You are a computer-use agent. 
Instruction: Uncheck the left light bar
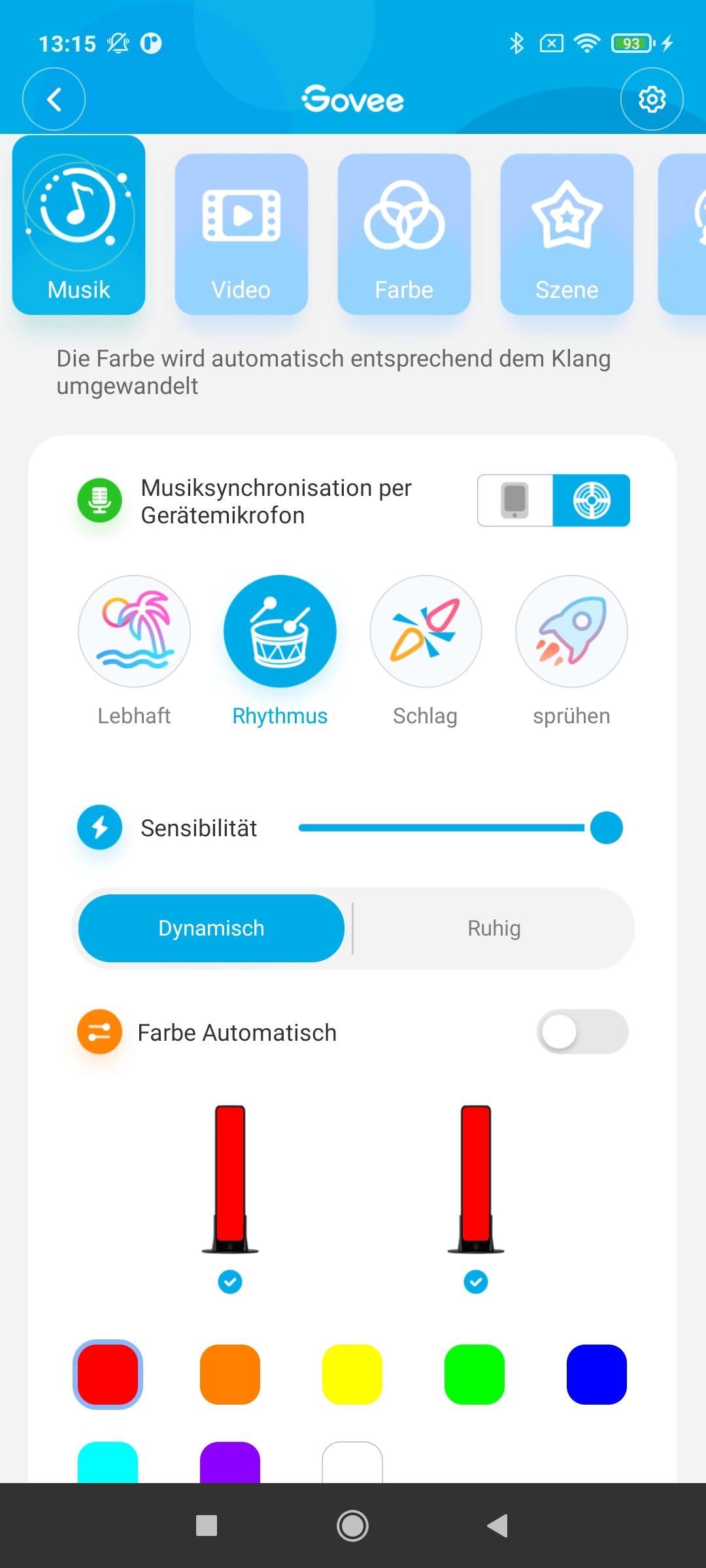[x=230, y=1282]
